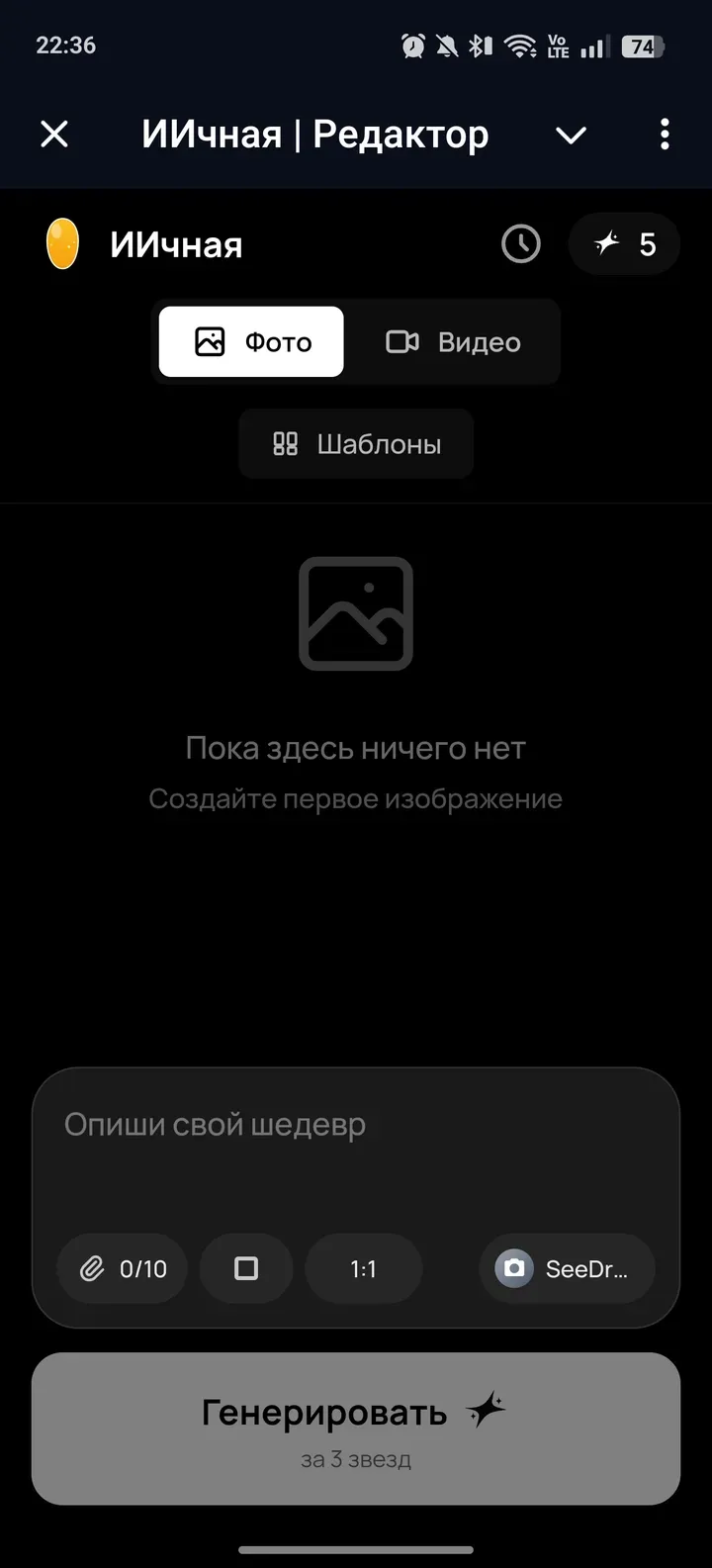Open Шаблоны templates

point(356,444)
